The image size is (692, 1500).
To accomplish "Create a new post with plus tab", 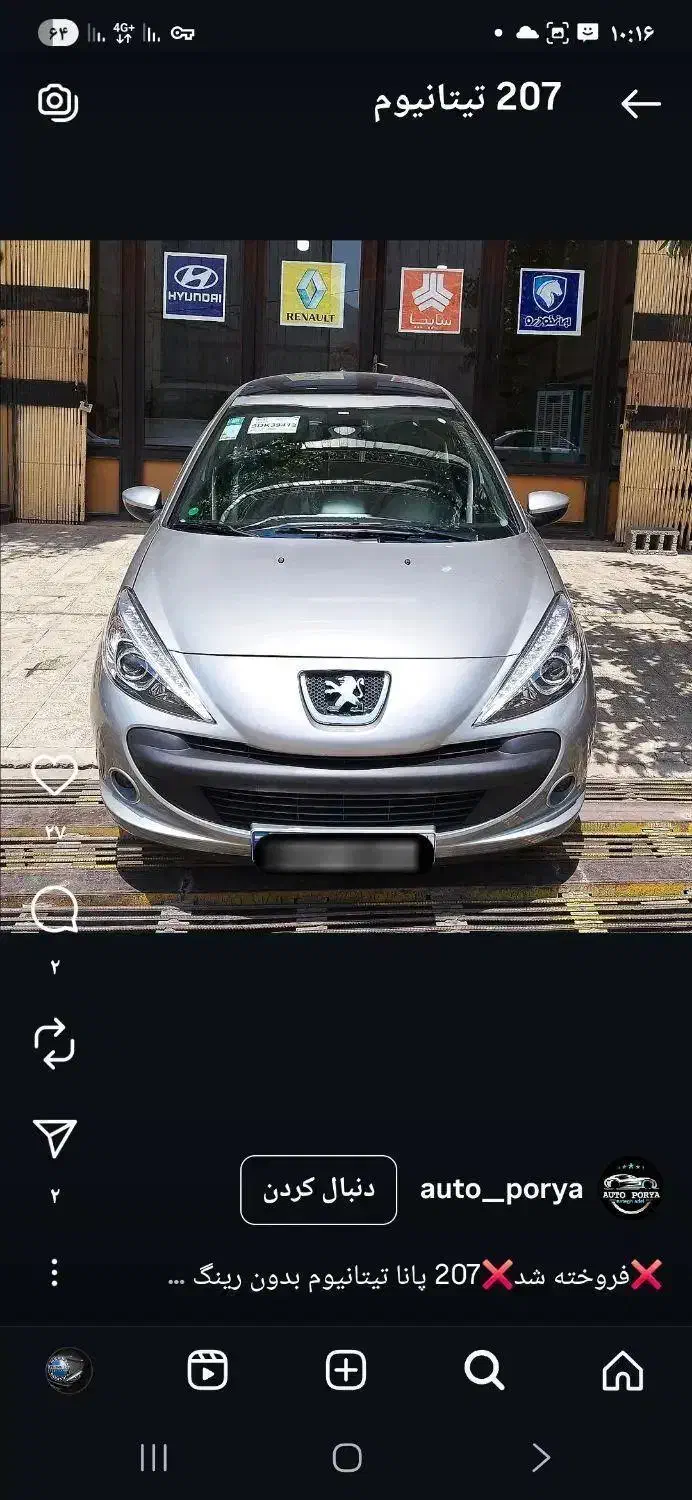I will click(x=346, y=1370).
